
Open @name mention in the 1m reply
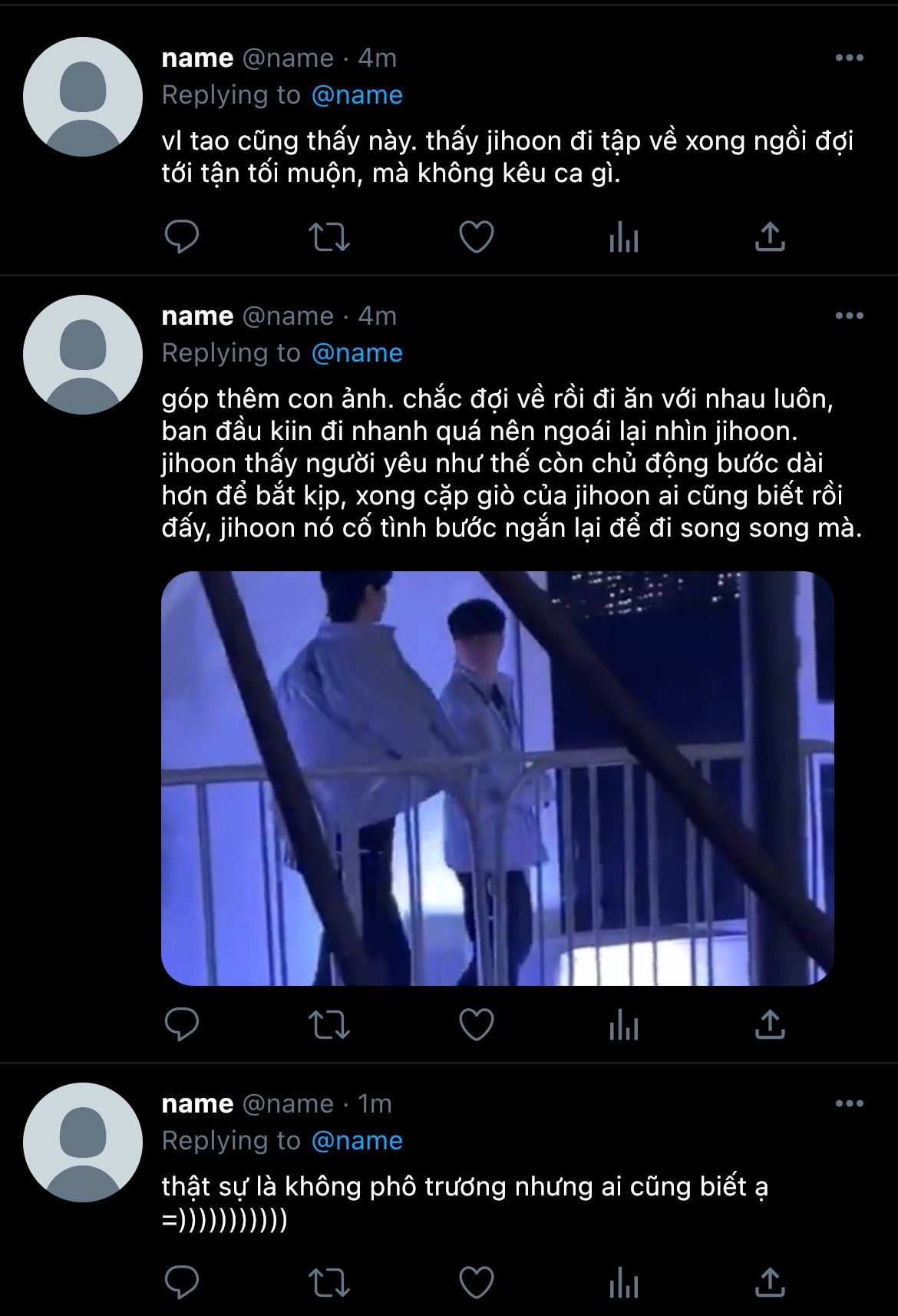357,1141
